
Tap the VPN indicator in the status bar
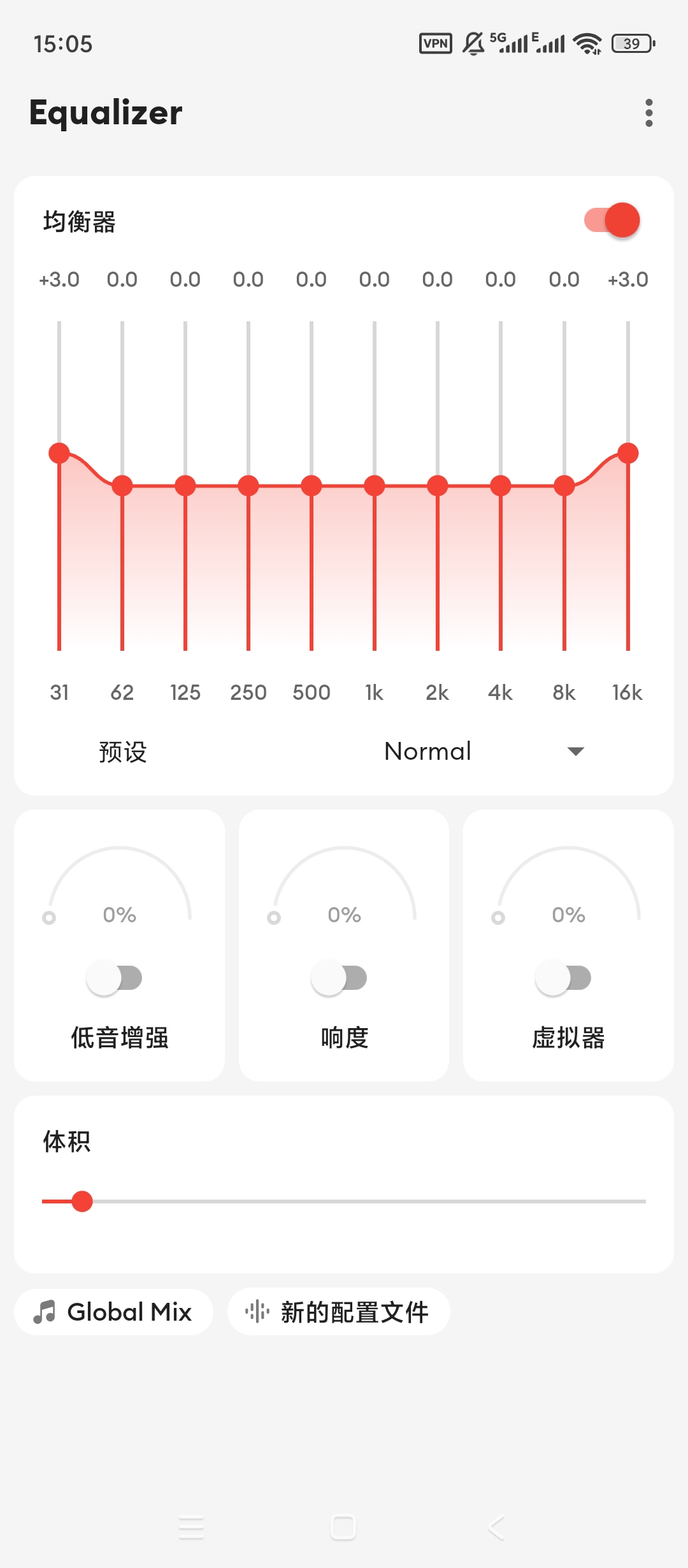pyautogui.click(x=434, y=43)
